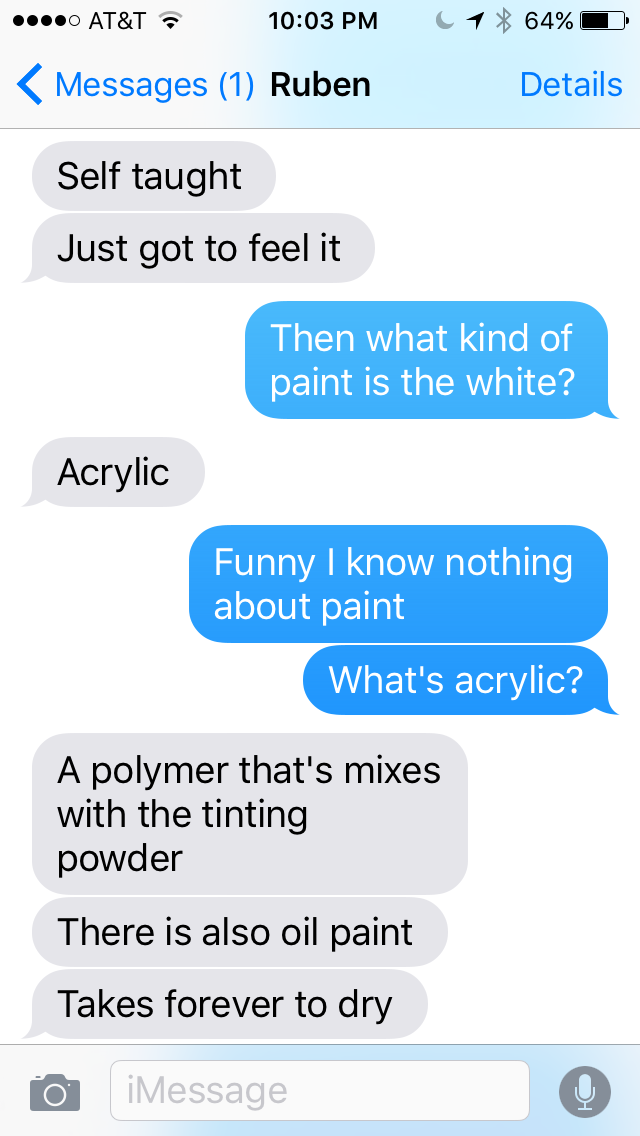Viewport: 640px width, 1136px height.
Task: Go back to the Messages list
Action: [135, 85]
